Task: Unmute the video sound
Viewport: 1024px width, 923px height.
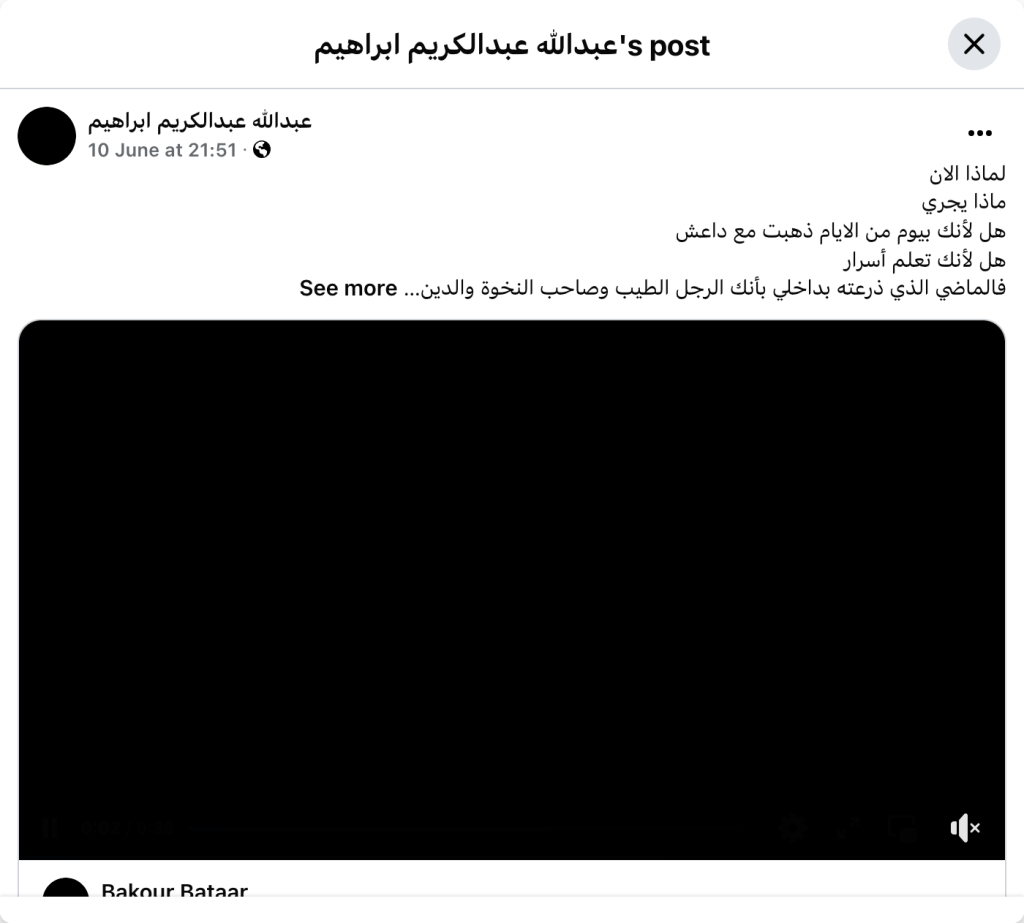Action: [x=964, y=828]
